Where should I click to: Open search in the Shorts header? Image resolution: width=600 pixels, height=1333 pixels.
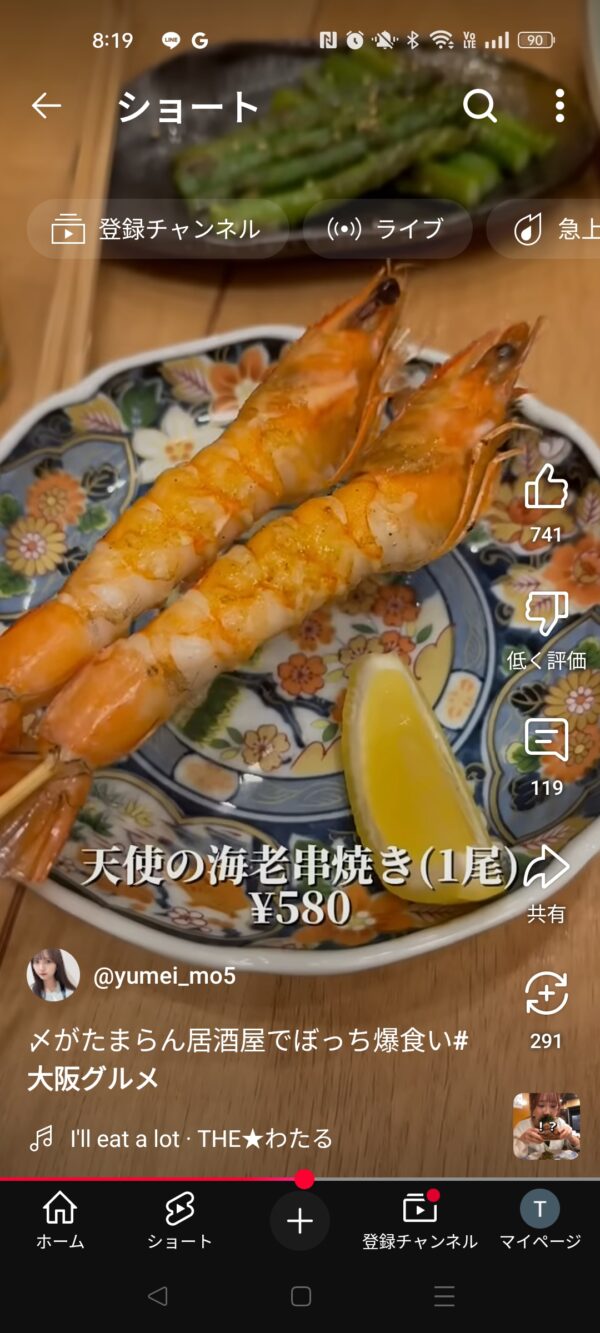pos(480,106)
